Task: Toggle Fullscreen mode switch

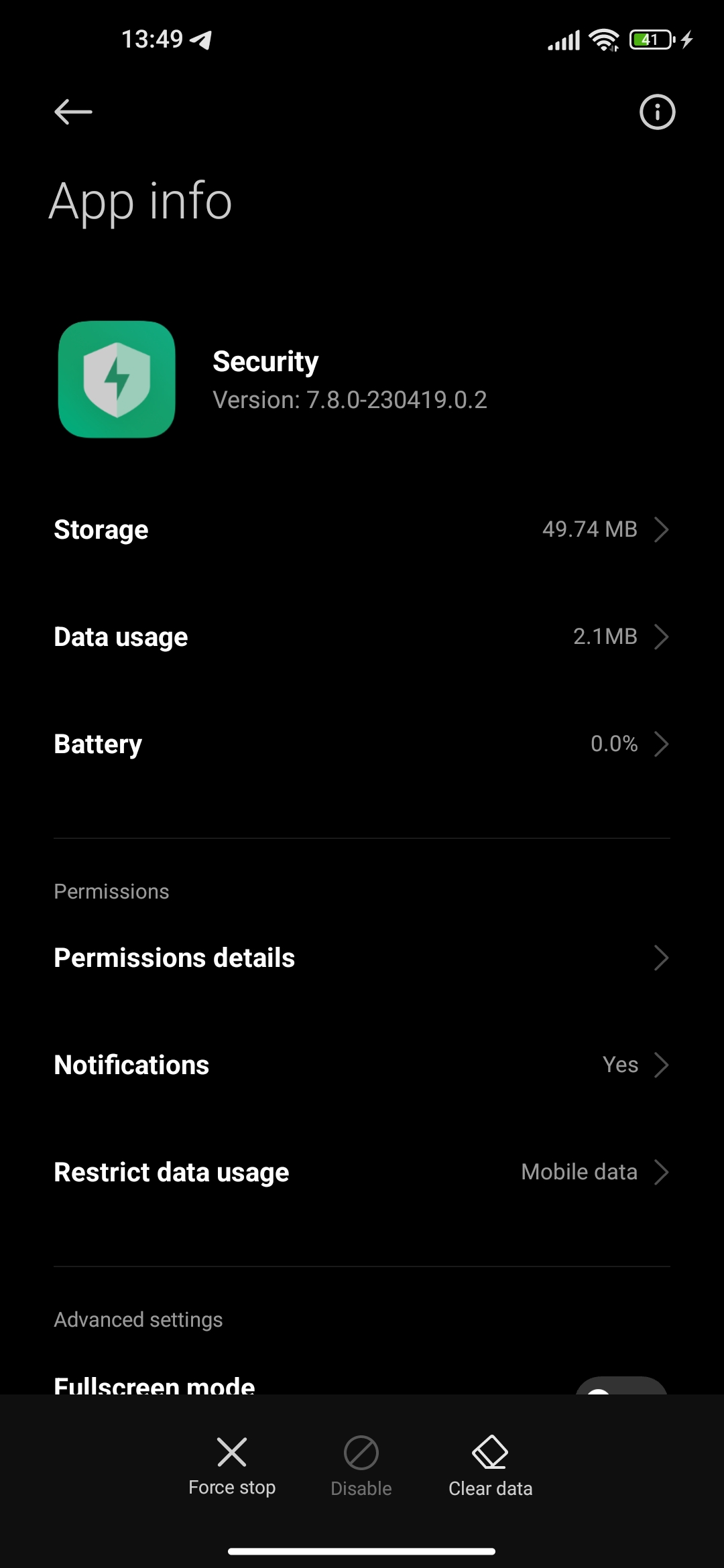Action: pos(621,1386)
